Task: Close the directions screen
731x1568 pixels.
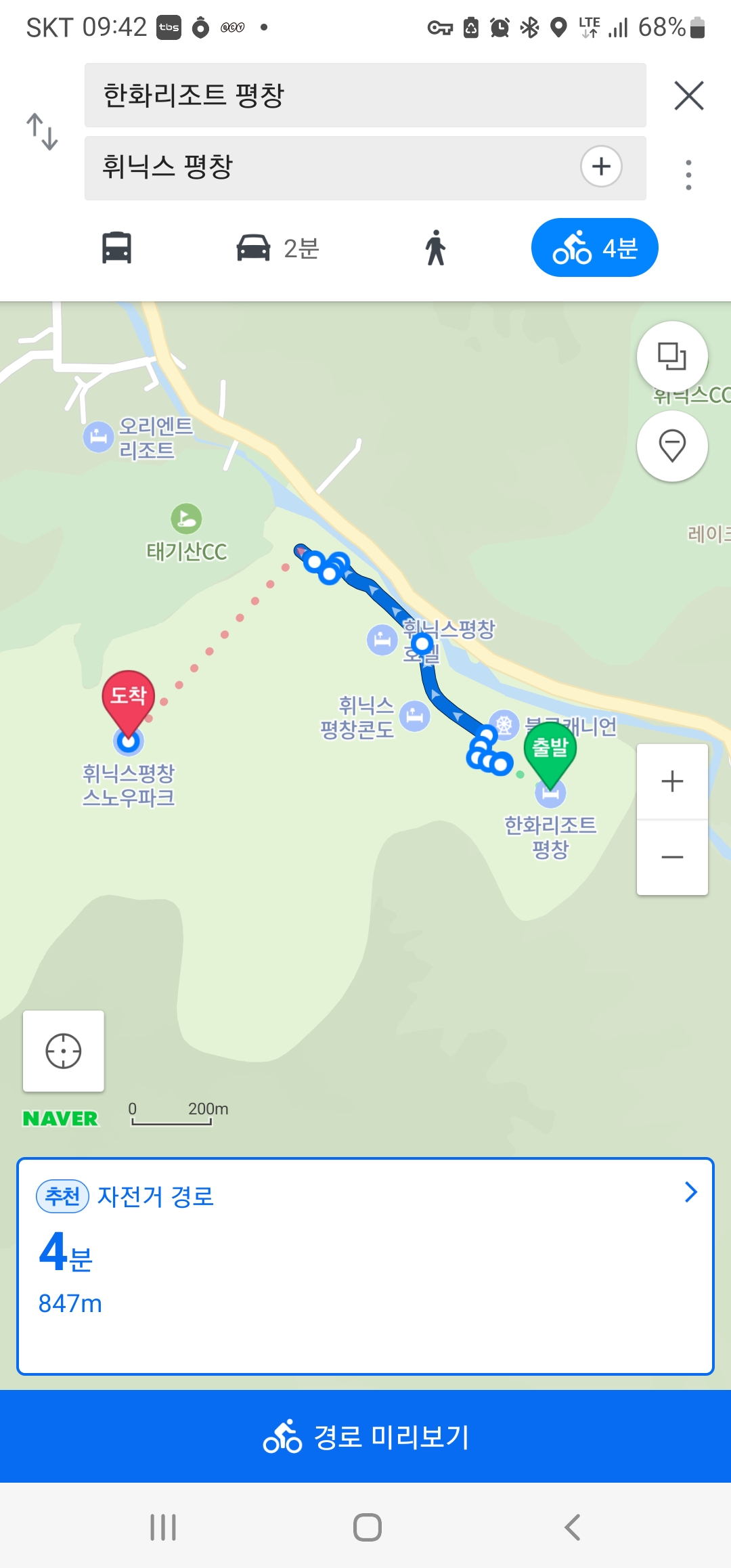Action: (689, 95)
